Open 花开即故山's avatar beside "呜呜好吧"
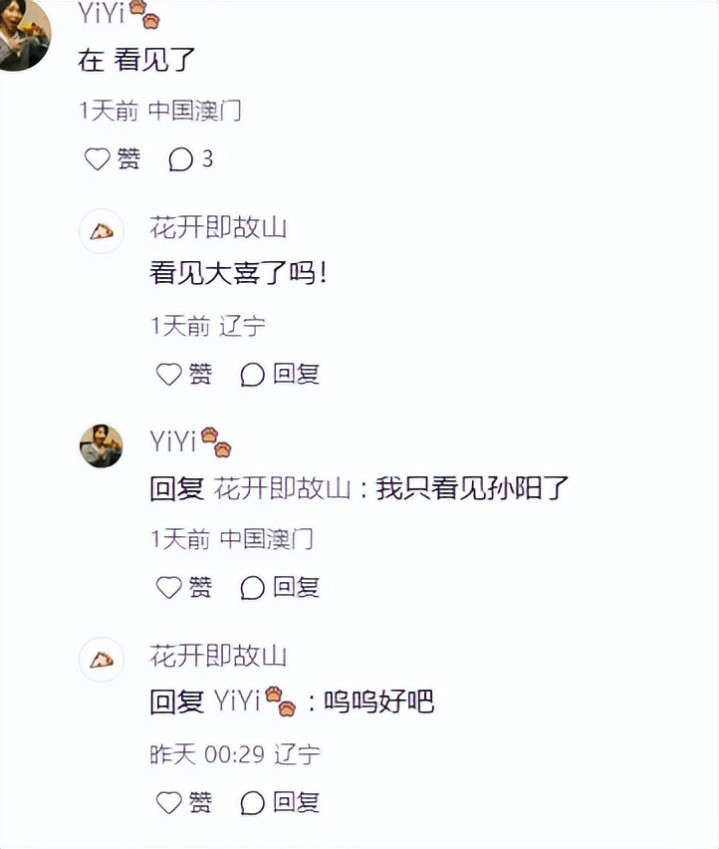 [101, 659]
